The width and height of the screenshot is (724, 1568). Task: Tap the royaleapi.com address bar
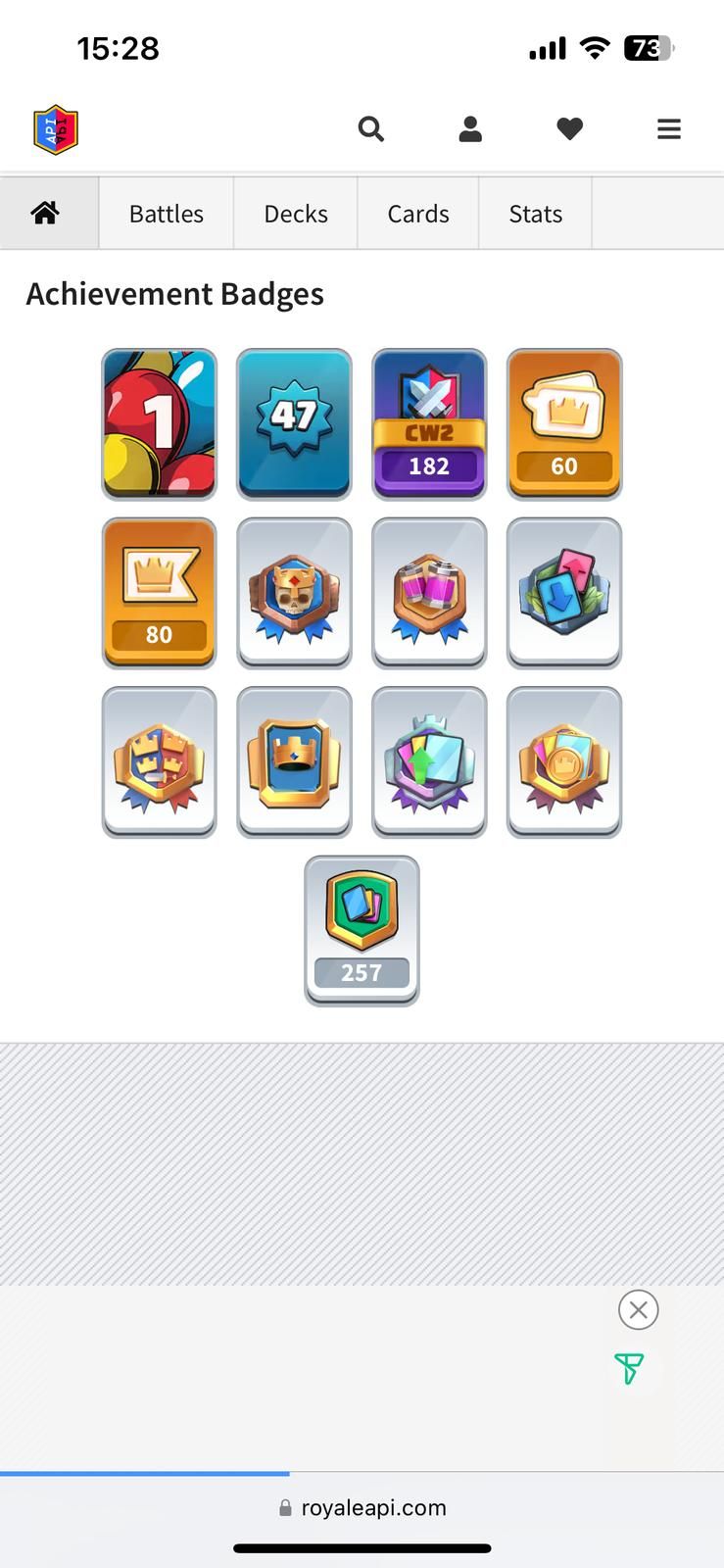pos(362,1507)
